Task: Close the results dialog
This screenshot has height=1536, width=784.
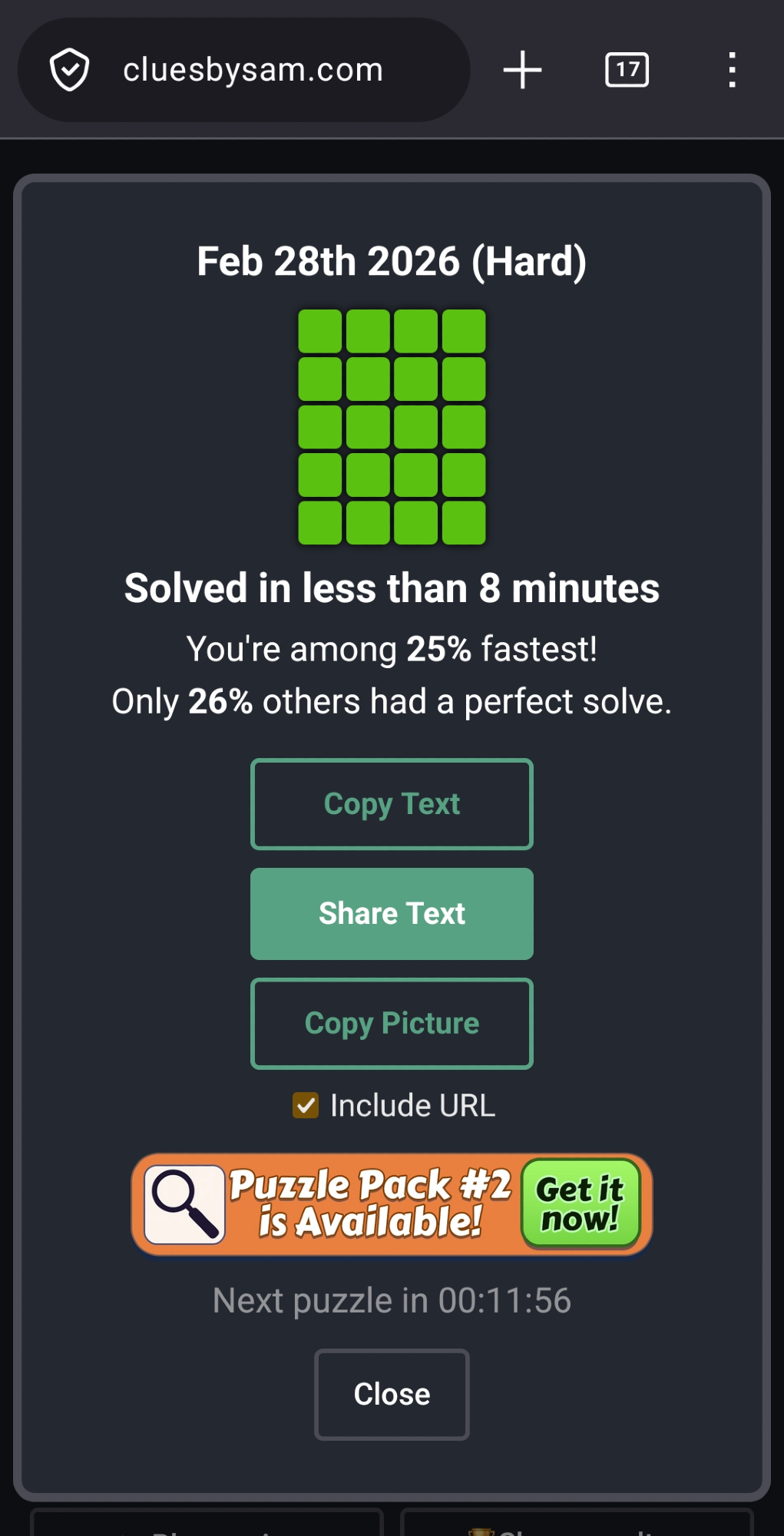Action: (x=392, y=1394)
